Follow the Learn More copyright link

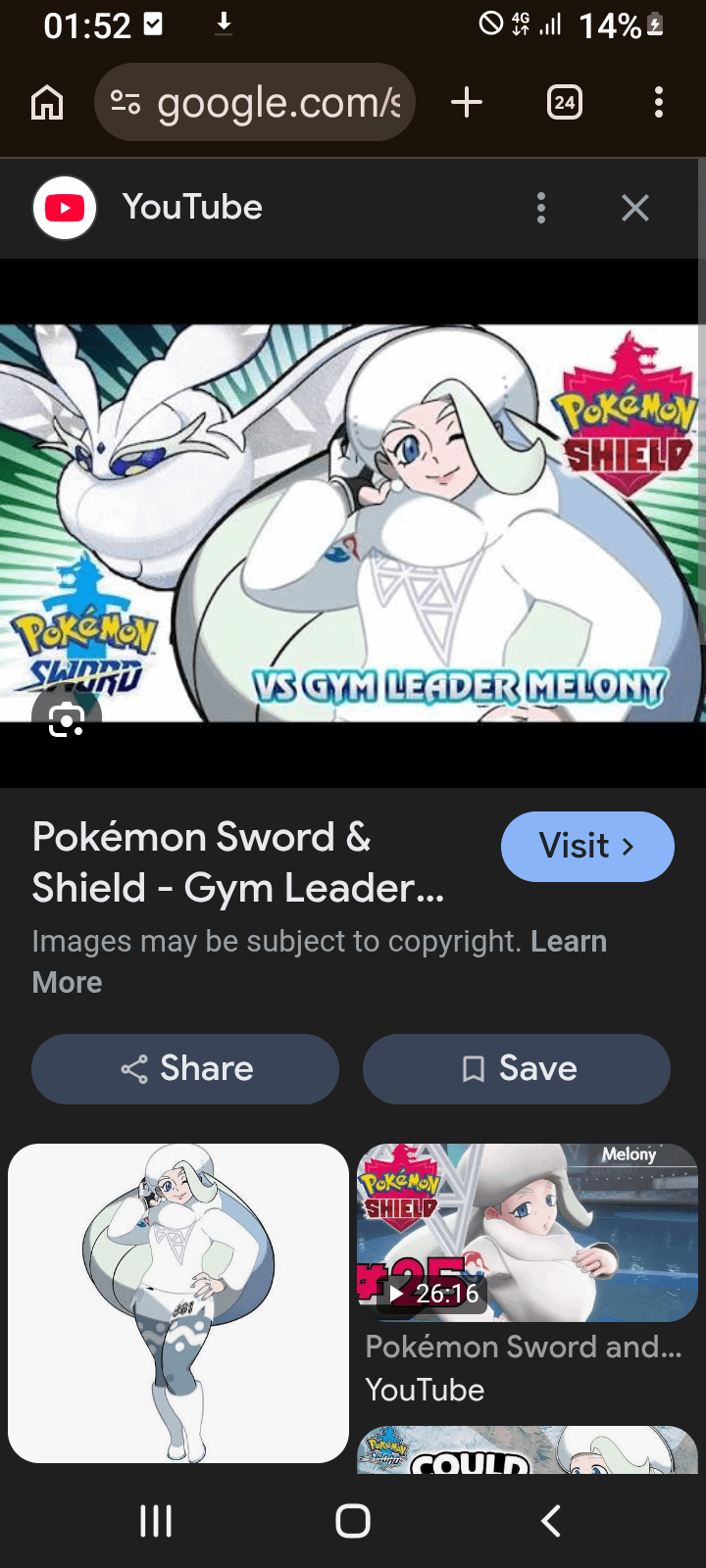[x=568, y=942]
